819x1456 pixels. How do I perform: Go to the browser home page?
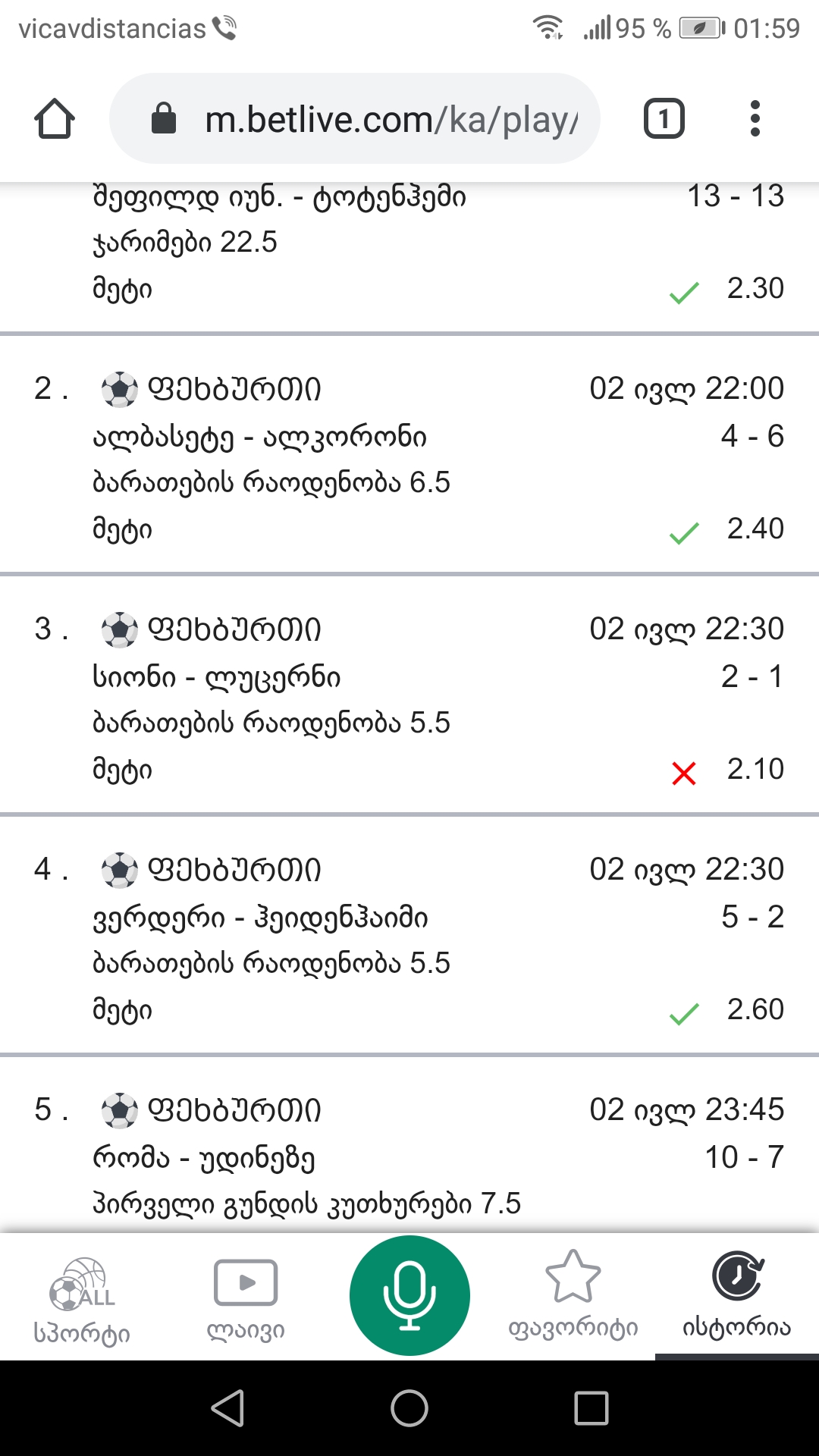pos(55,119)
